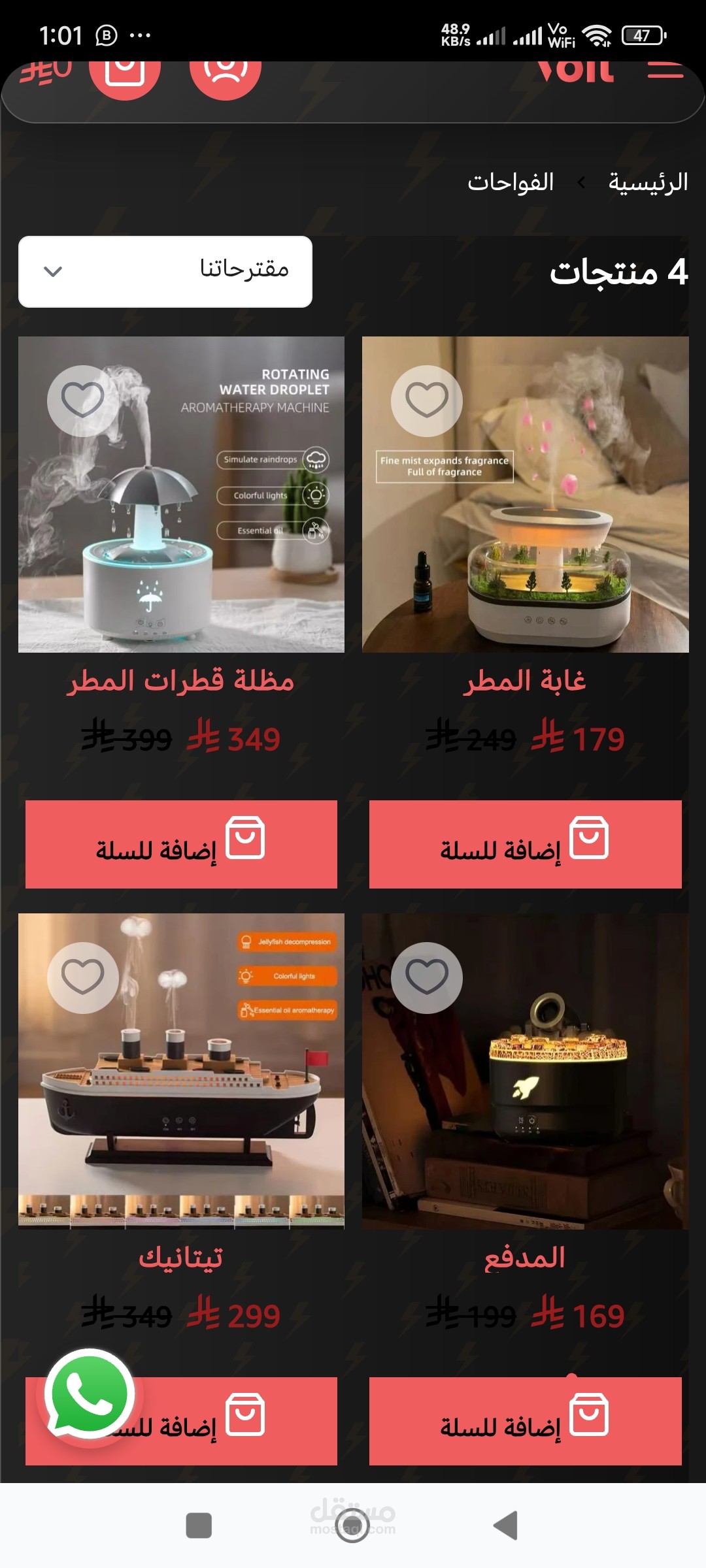706x1568 pixels.
Task: Add غابة المطر to favorites
Action: click(426, 400)
